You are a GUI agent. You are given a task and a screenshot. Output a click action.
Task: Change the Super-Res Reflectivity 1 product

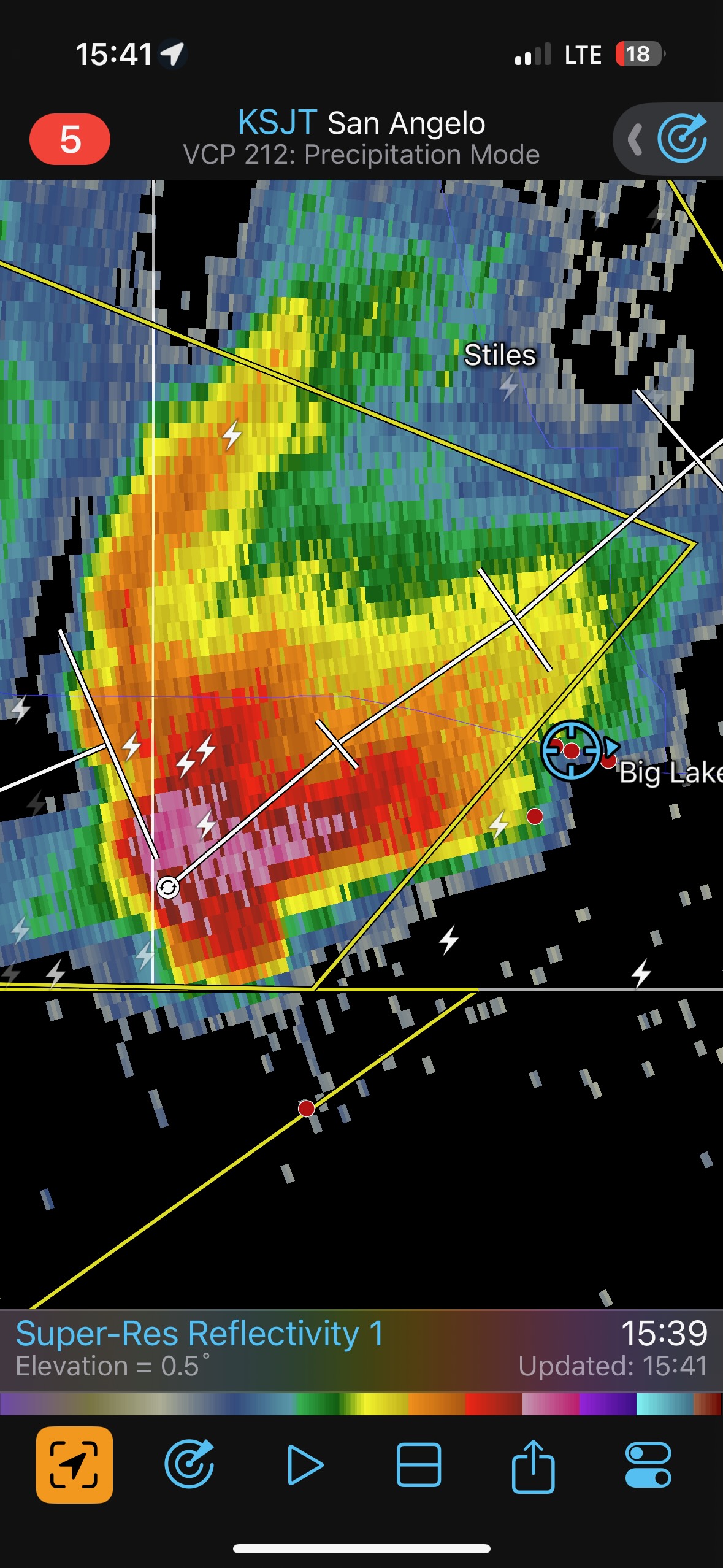click(x=199, y=1333)
